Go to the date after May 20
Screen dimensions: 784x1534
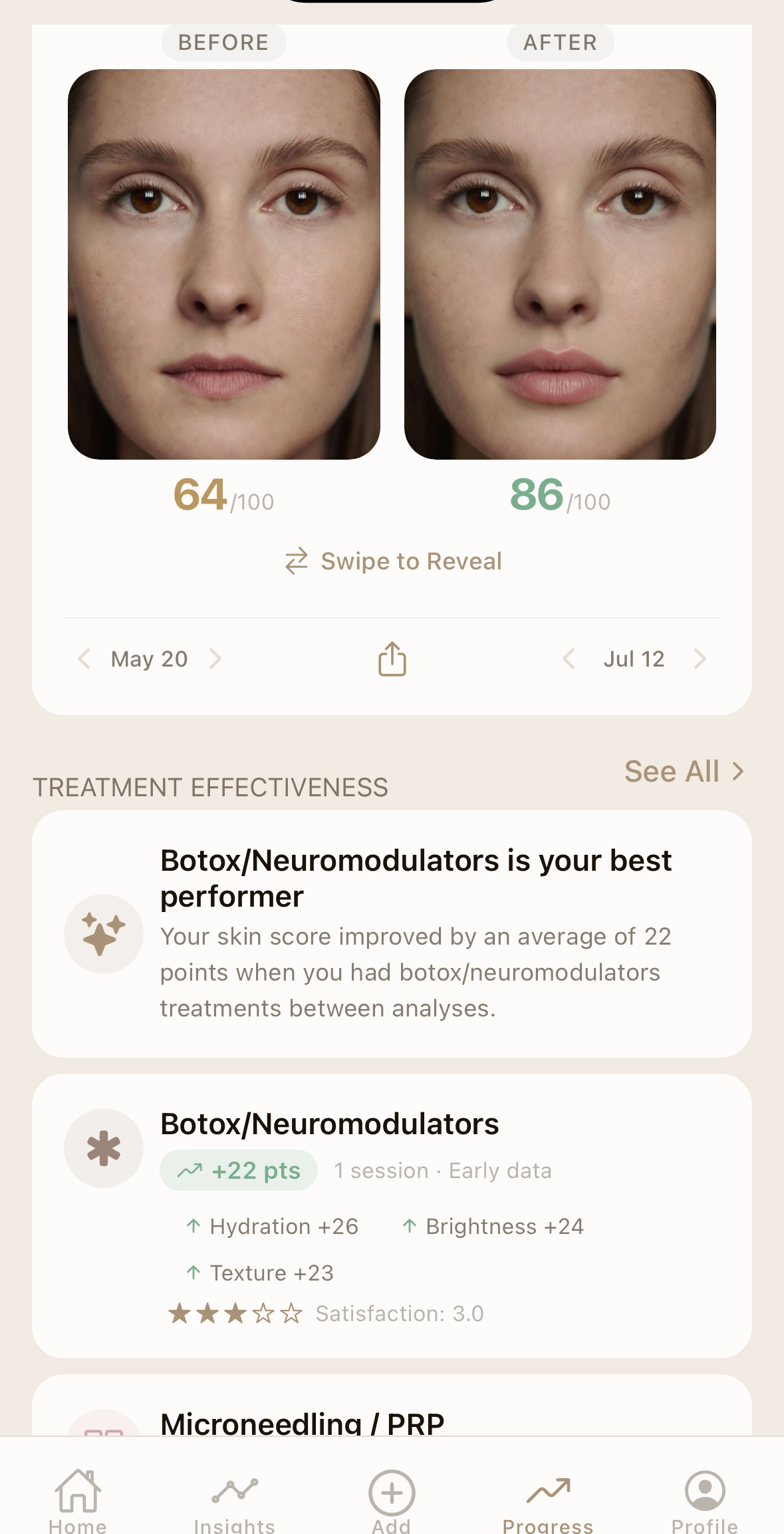click(215, 659)
